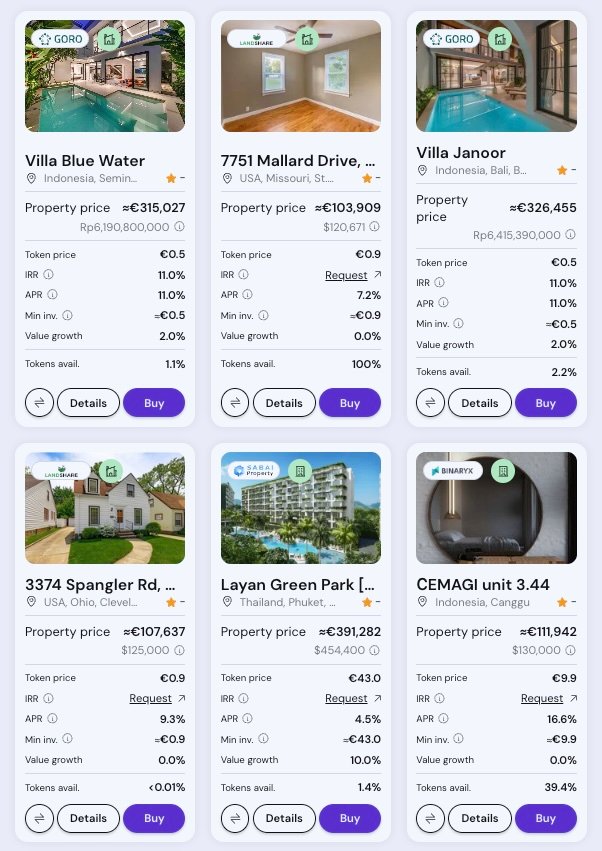This screenshot has width=602, height=851.
Task: Tap compare arrows icon on Villa Blue Water
Action: click(x=39, y=403)
